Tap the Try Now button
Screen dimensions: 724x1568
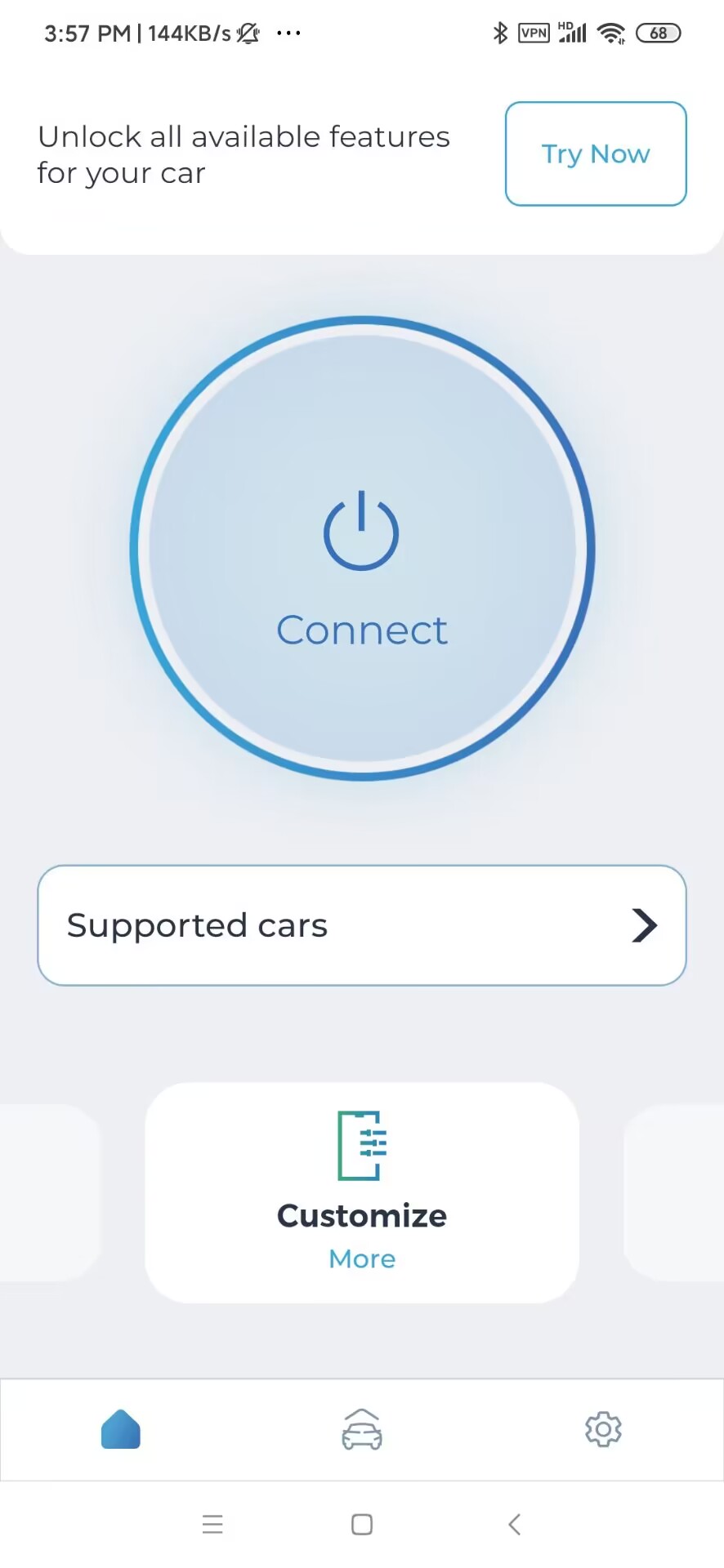click(x=596, y=154)
